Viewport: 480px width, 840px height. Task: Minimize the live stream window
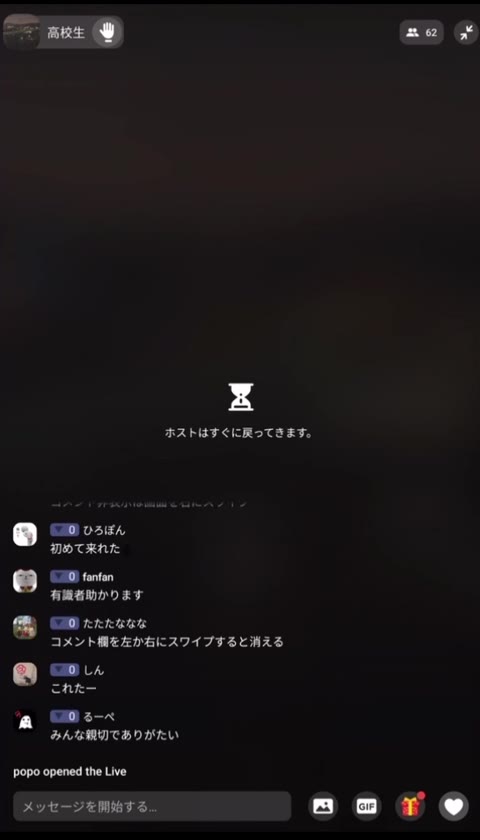click(466, 32)
